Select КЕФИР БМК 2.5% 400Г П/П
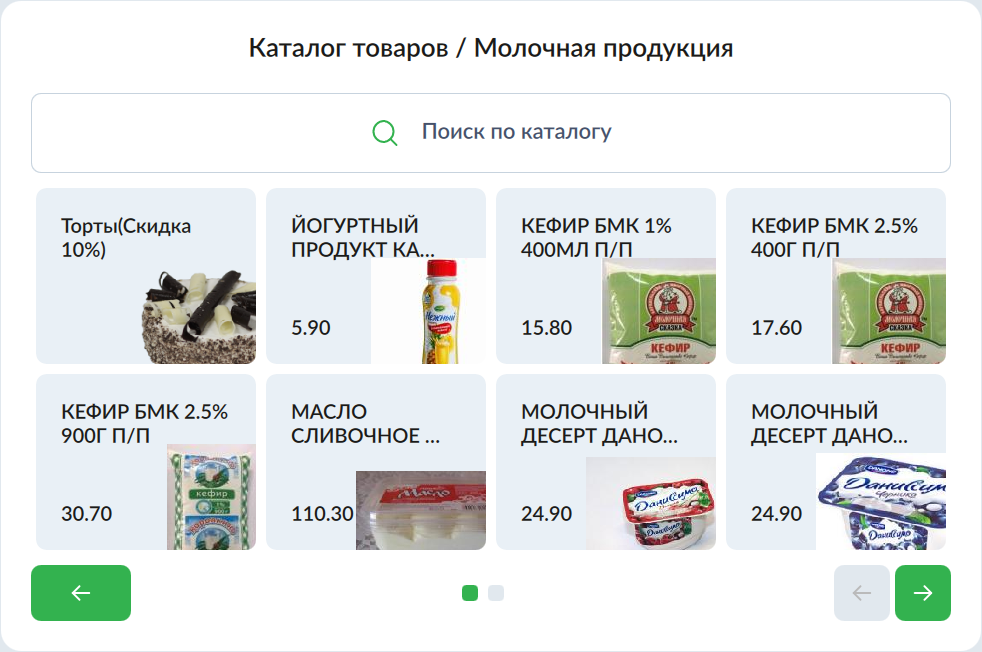 pyautogui.click(x=836, y=276)
